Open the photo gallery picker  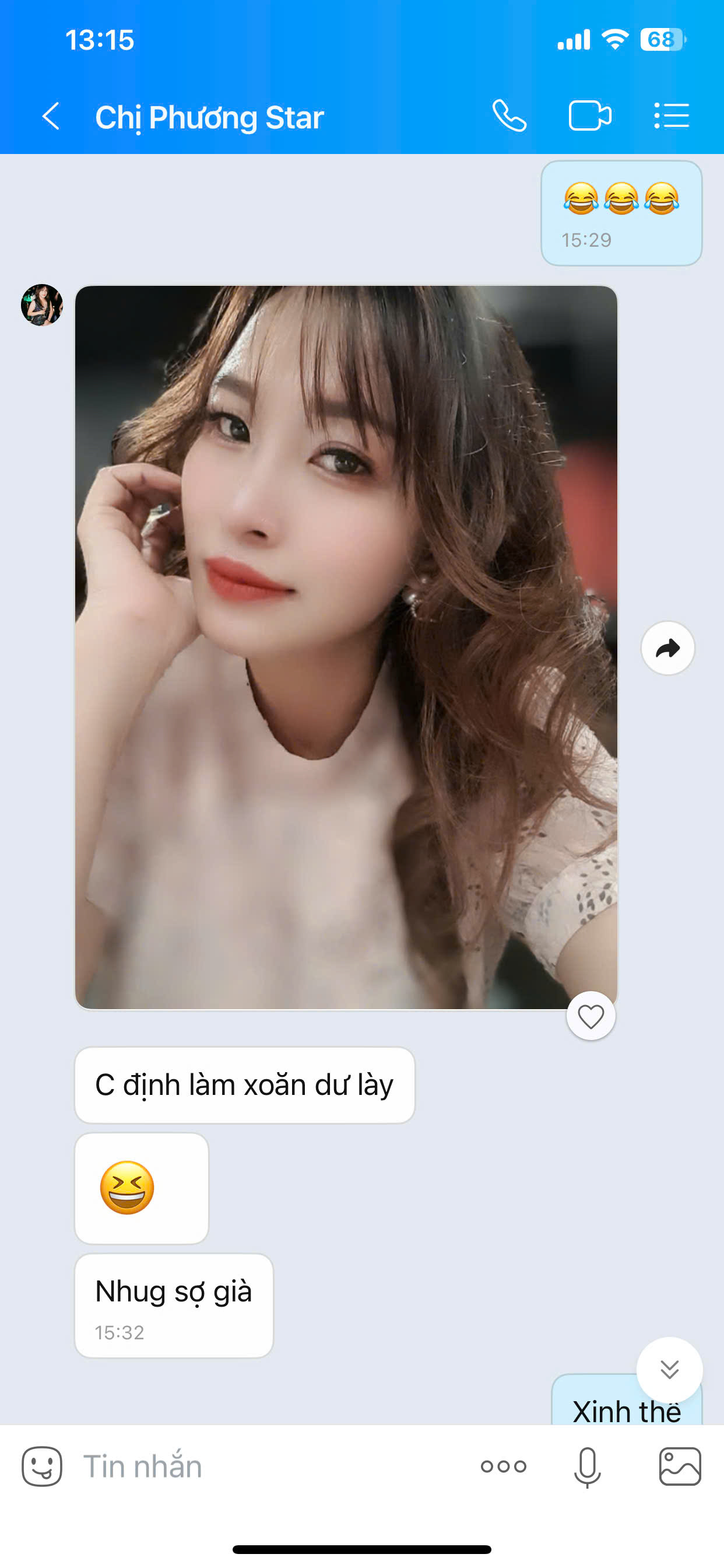(680, 1466)
